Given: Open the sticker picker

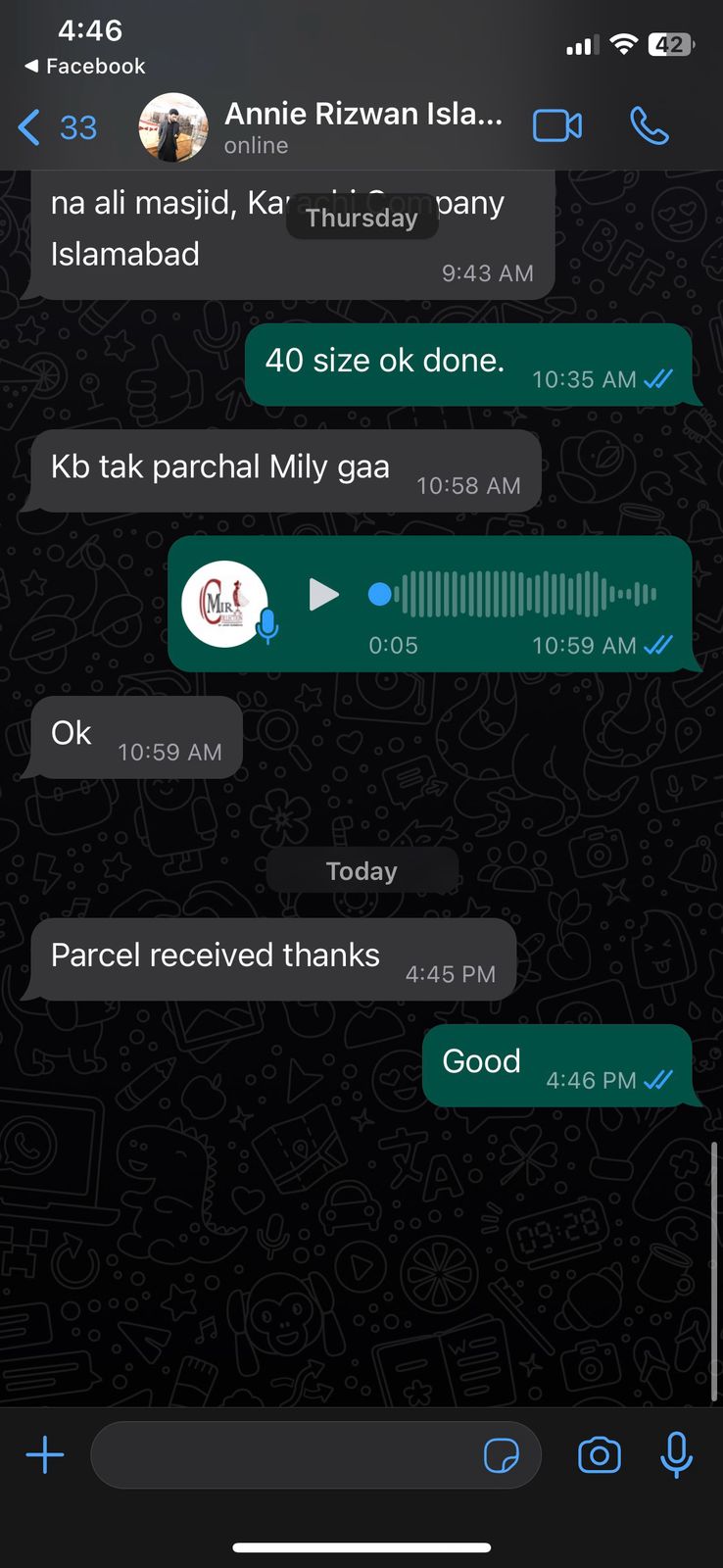Looking at the screenshot, I should (x=502, y=1455).
